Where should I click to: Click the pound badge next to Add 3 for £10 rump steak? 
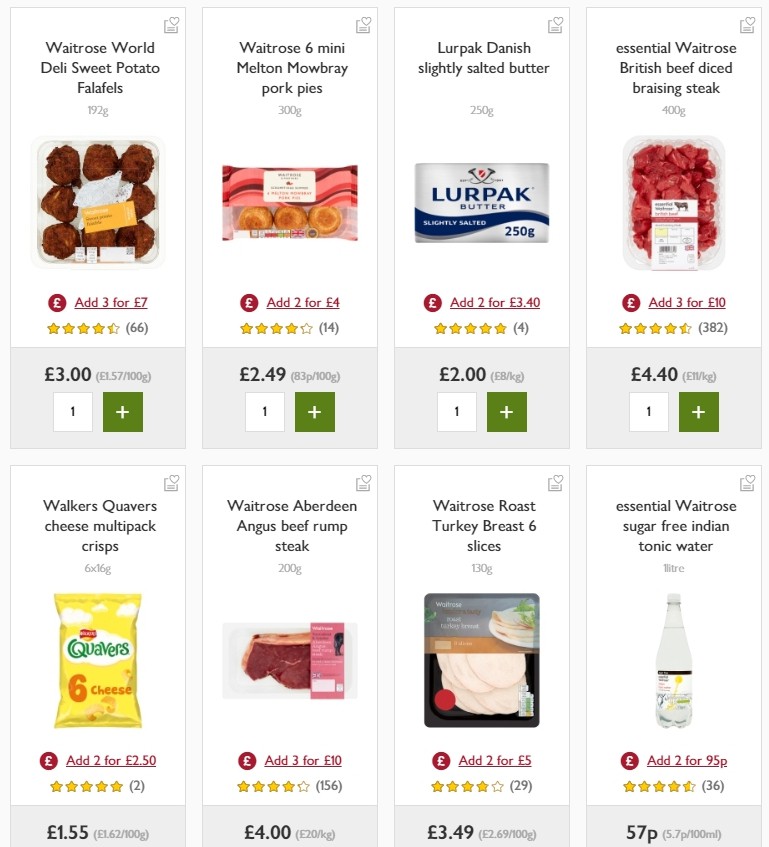248,760
